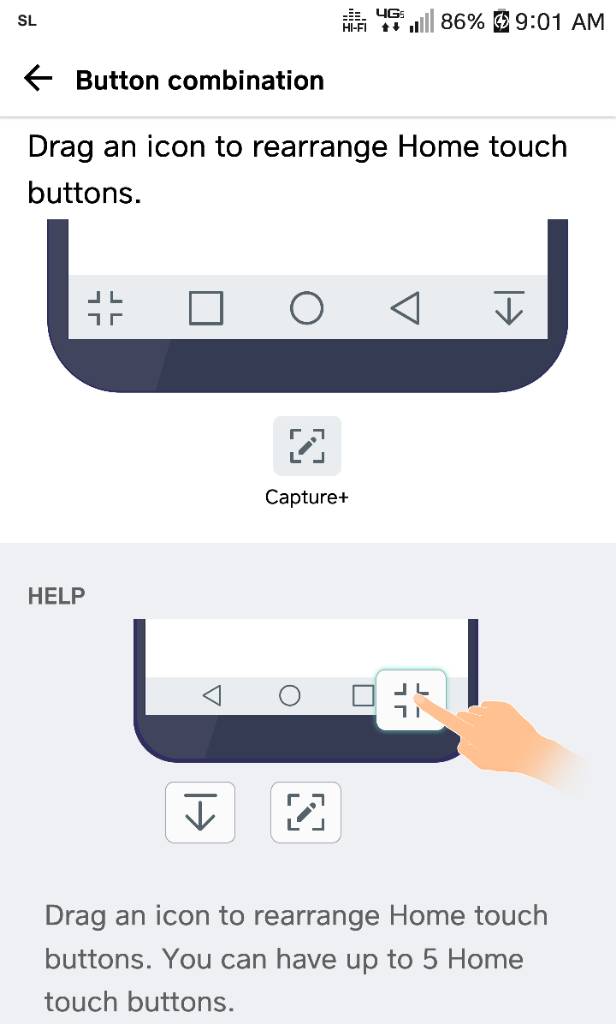Go back from Button combination

38,79
